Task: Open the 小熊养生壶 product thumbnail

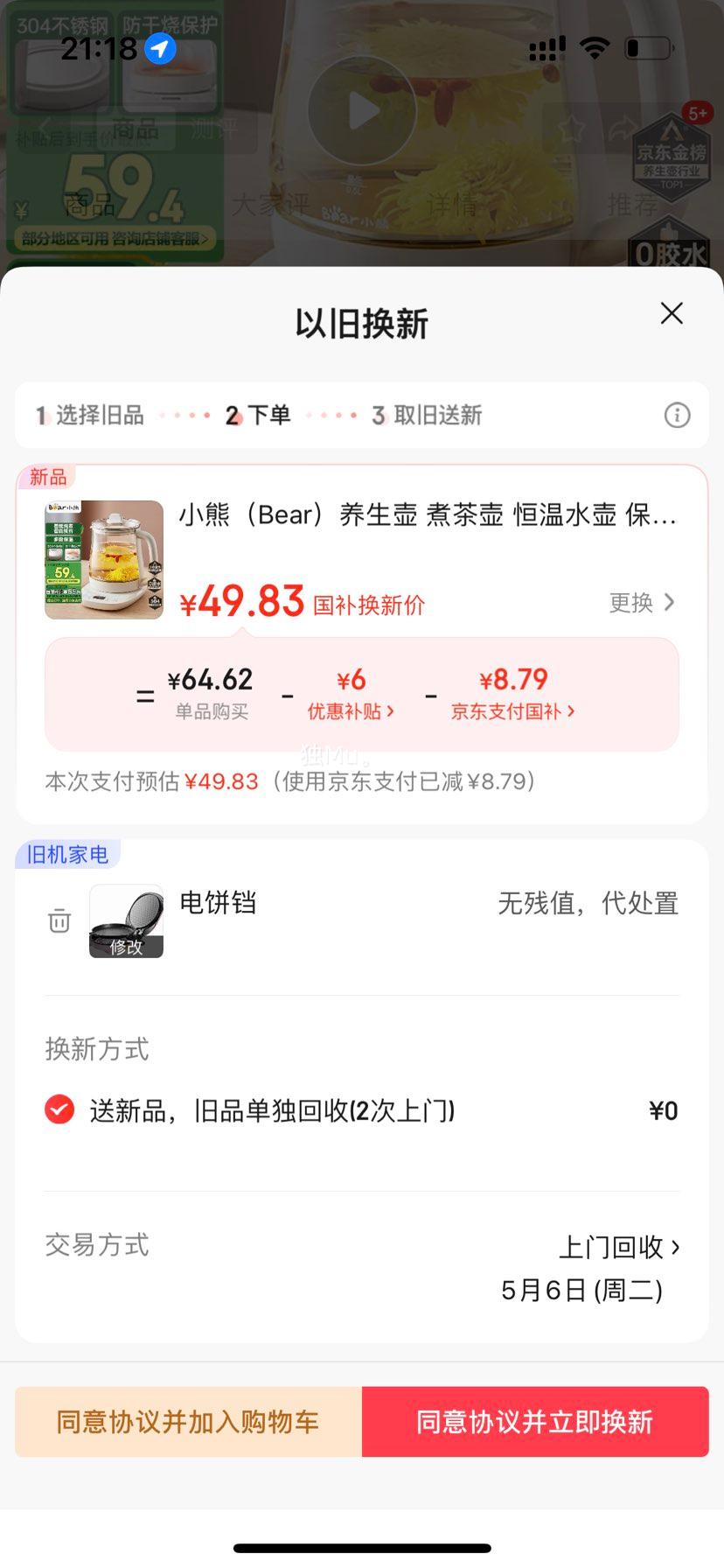Action: [104, 560]
